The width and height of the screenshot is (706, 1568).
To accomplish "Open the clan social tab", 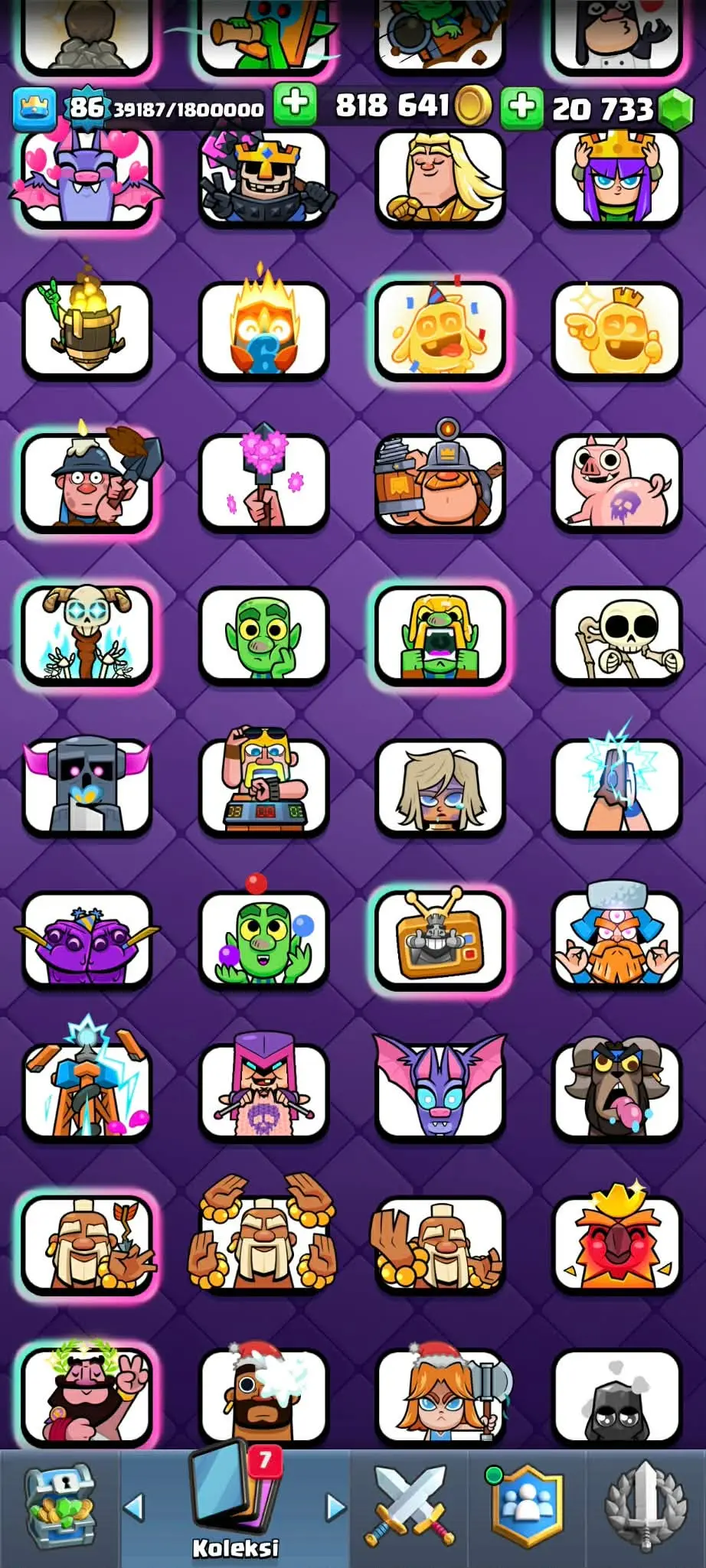I will pos(527,1506).
